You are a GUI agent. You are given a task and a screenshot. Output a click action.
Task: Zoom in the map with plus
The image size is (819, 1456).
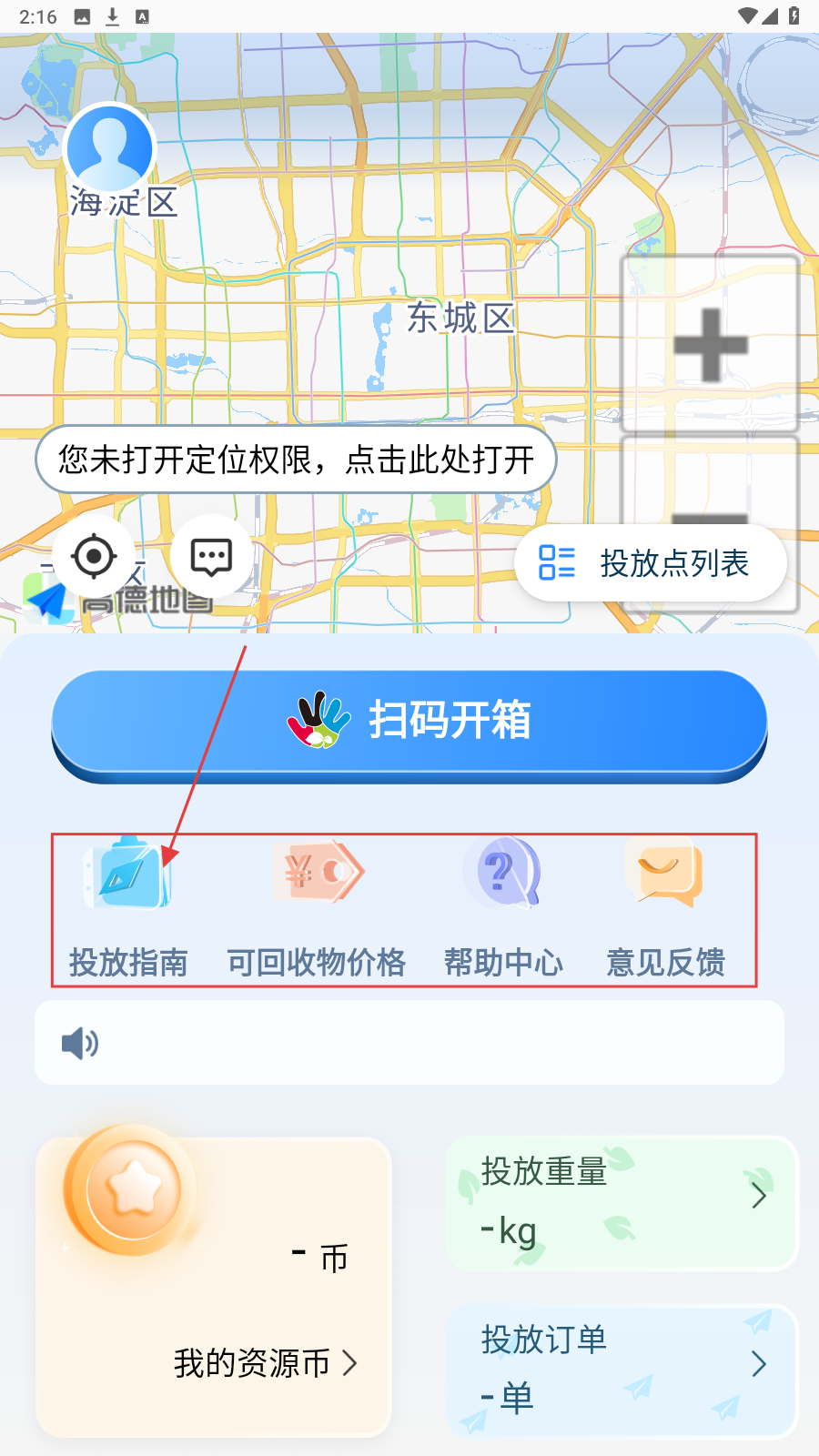[x=710, y=345]
